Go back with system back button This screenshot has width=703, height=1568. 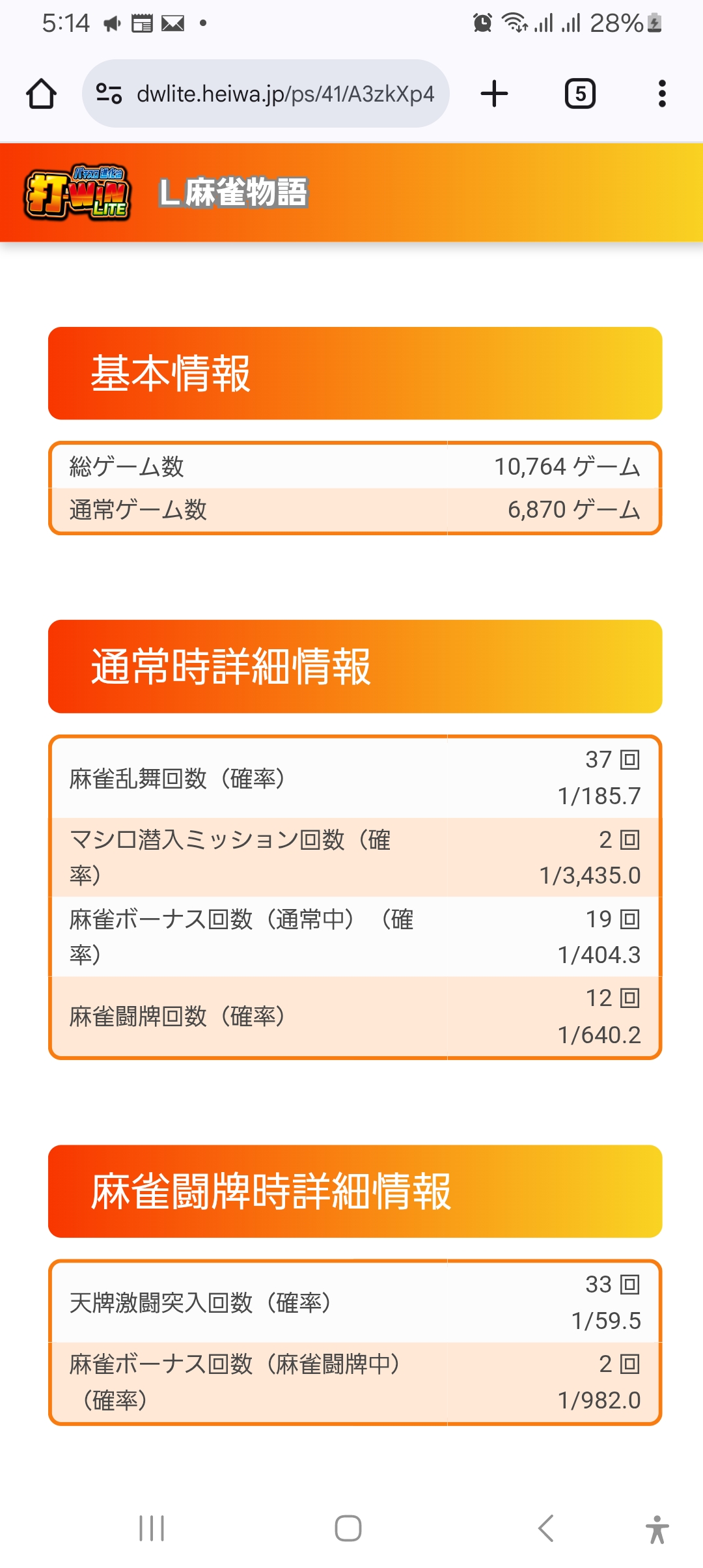click(545, 1528)
